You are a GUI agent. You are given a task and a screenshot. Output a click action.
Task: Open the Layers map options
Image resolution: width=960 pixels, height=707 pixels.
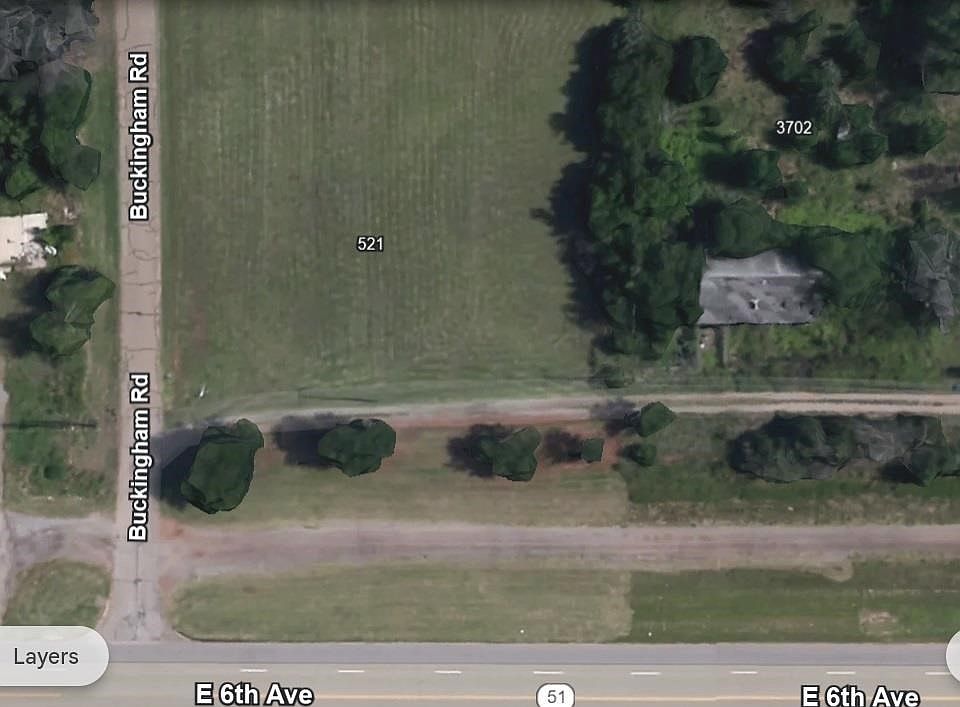[x=46, y=657]
